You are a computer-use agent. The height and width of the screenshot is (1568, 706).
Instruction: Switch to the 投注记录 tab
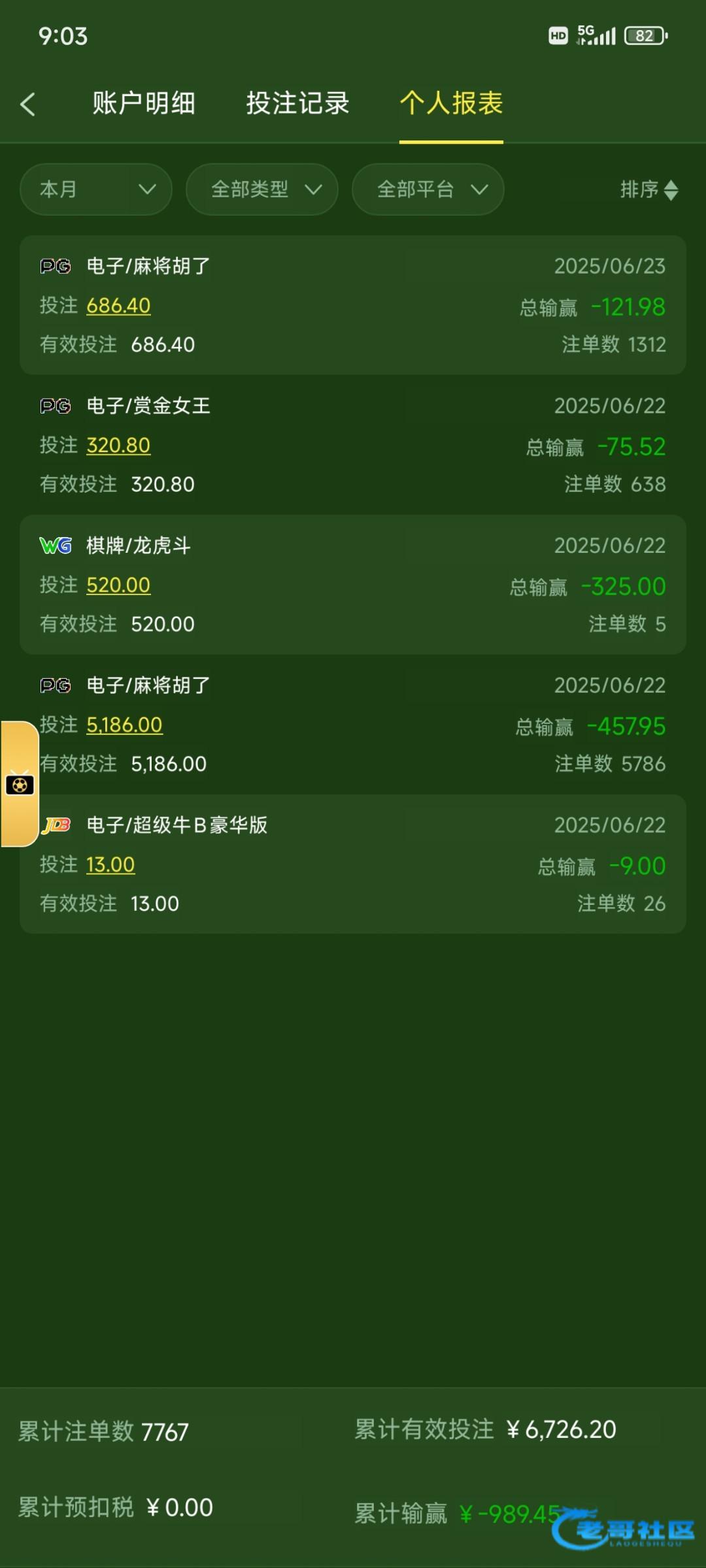tap(297, 103)
